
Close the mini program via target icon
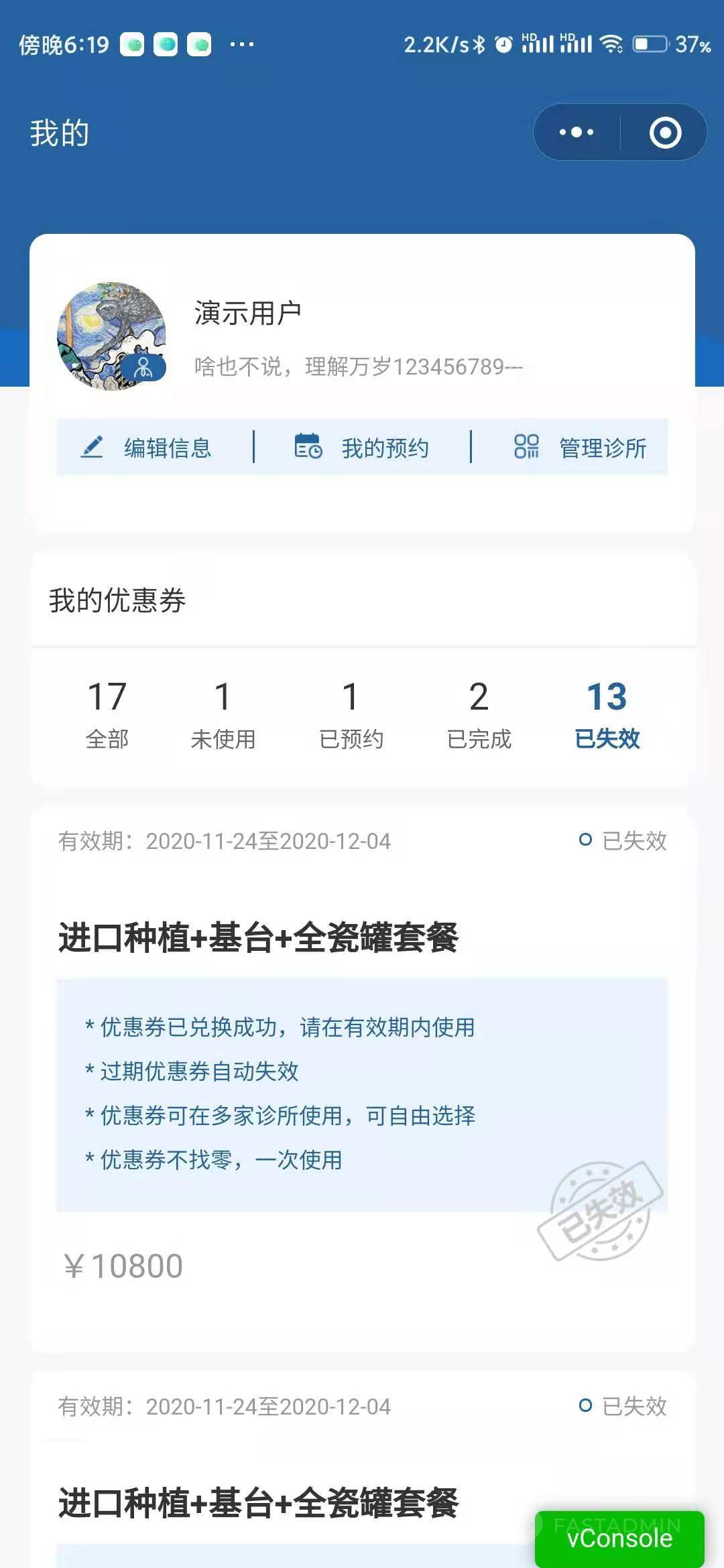tap(665, 132)
